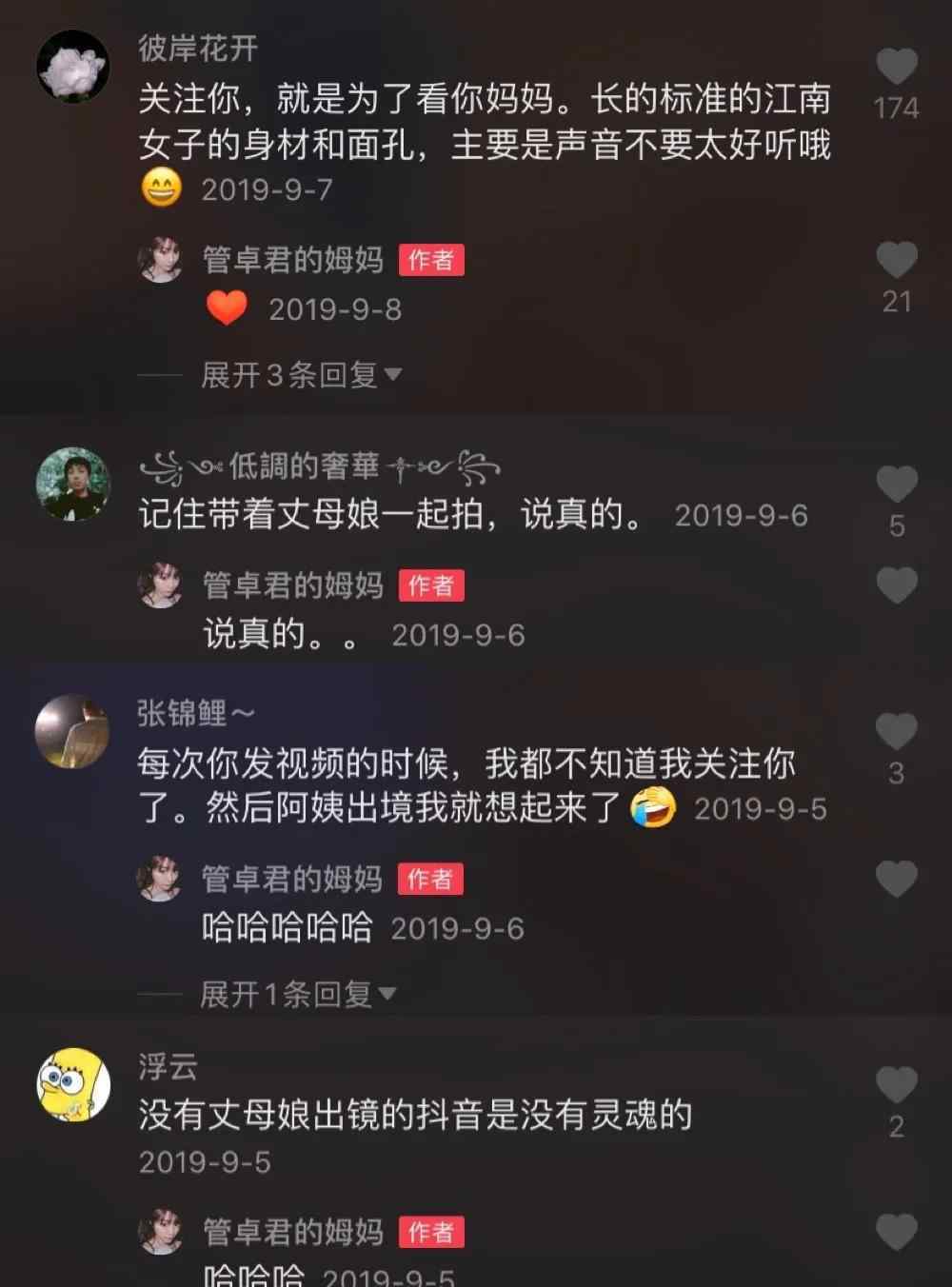952x1287 pixels.
Task: Like the comment by 彼岸花开
Action: (896, 67)
